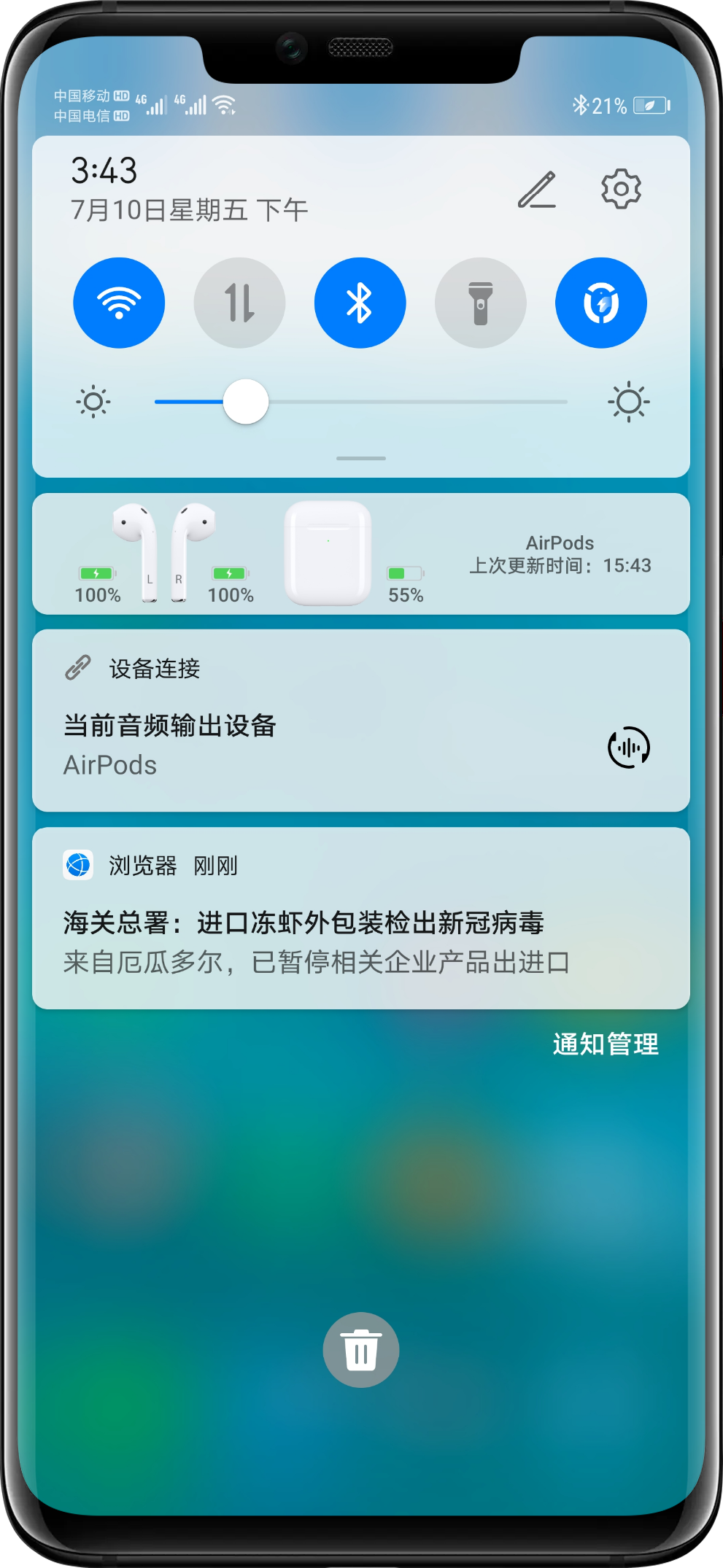Turn off the Bluetooth toggle
Image resolution: width=723 pixels, height=1568 pixels.
pyautogui.click(x=360, y=303)
